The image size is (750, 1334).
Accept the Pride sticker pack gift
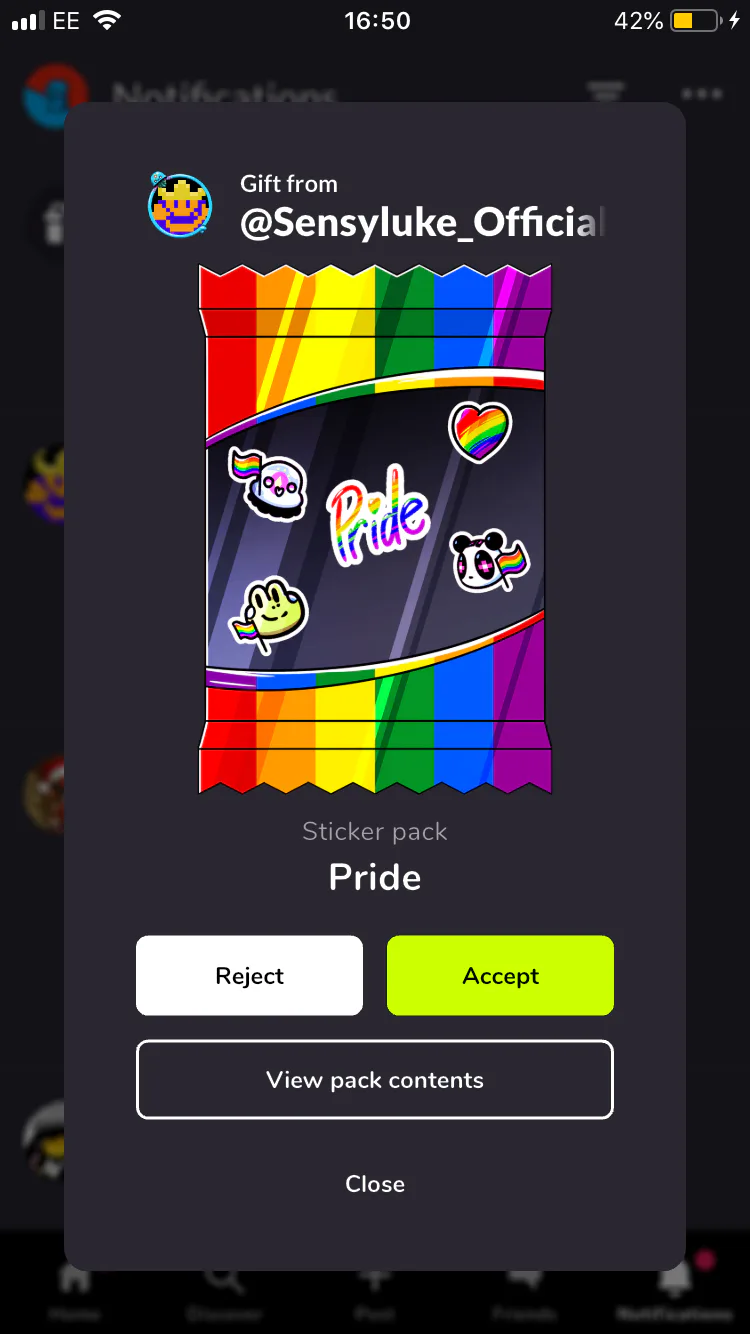point(500,976)
